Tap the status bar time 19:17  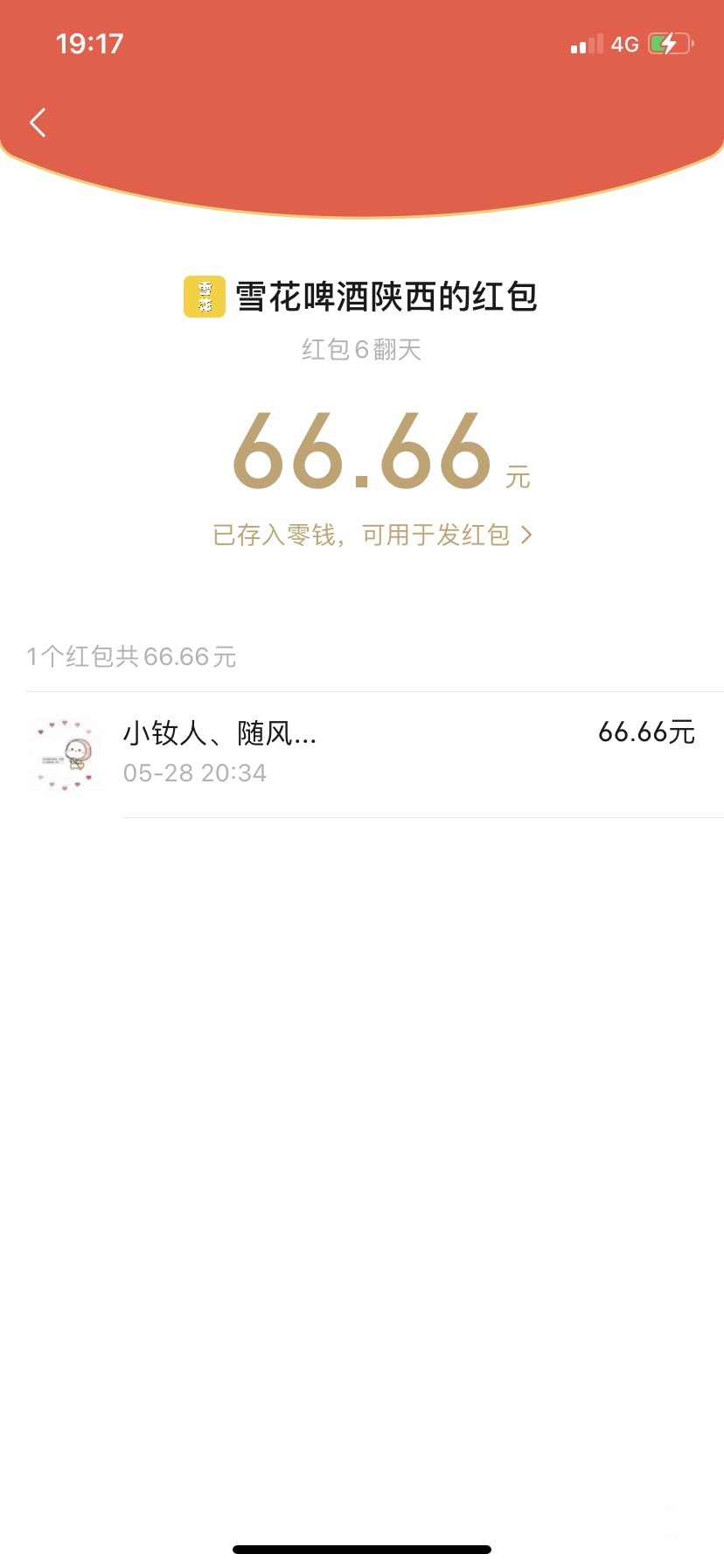point(90,42)
